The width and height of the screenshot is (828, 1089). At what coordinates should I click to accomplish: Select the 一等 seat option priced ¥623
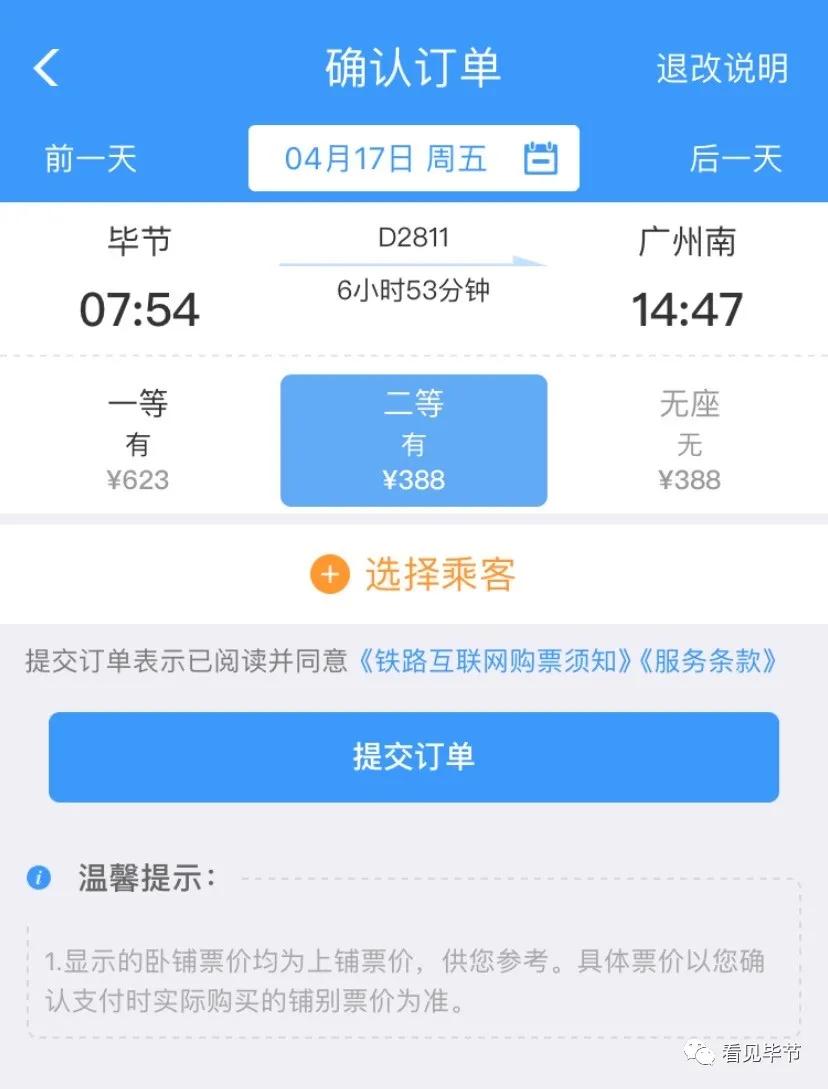point(138,440)
